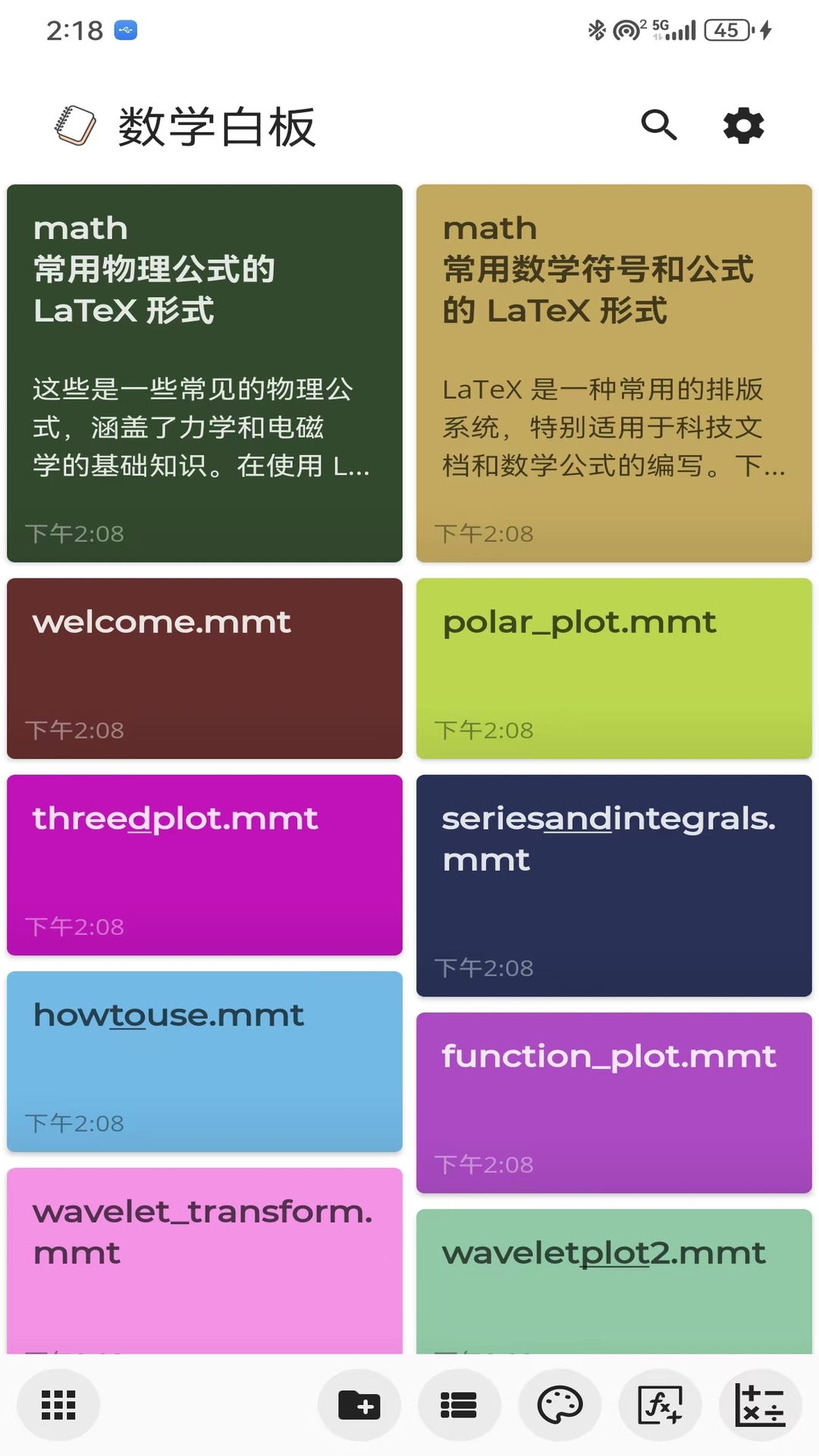Image resolution: width=819 pixels, height=1456 pixels.
Task: Open the math symbols LaTeX note
Action: (613, 369)
